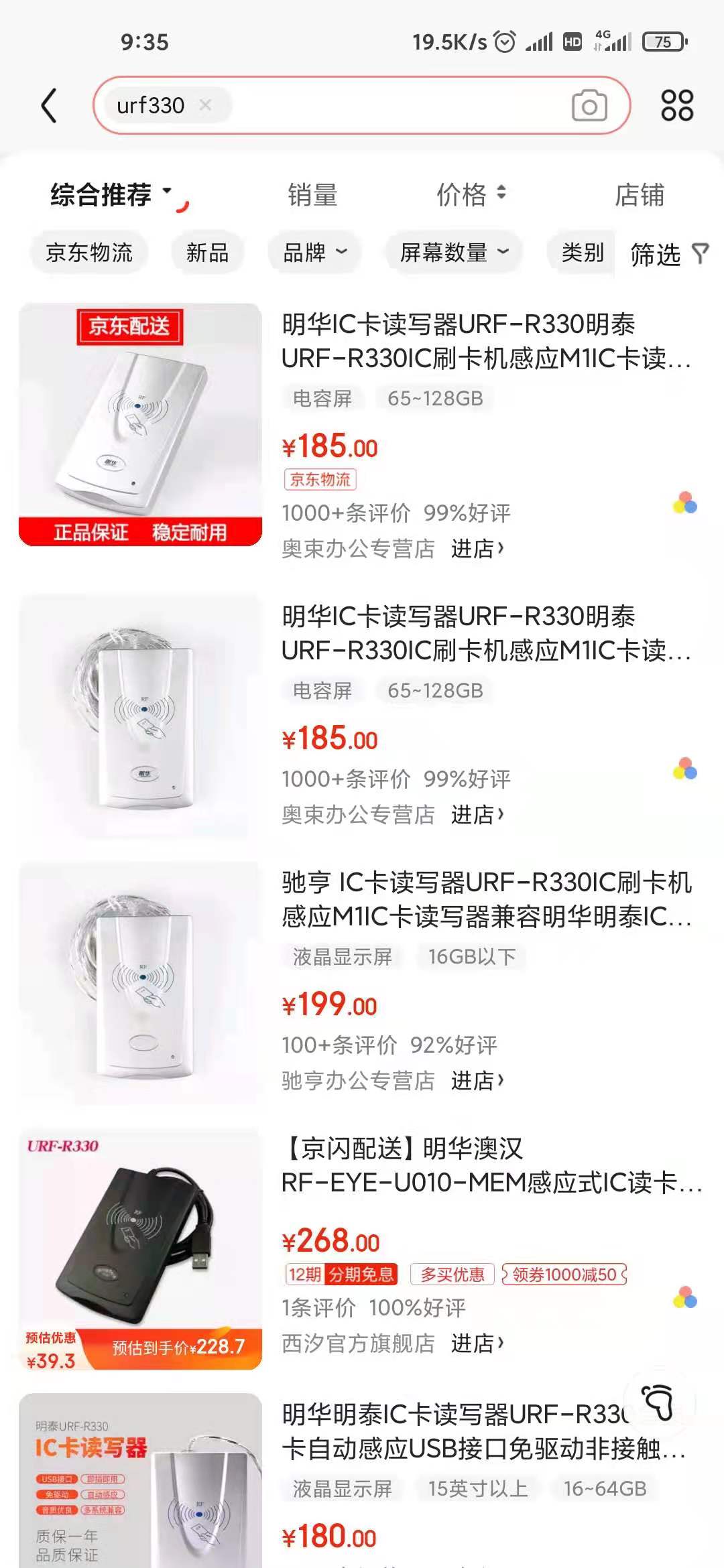Open the 筛选 filter panel
This screenshot has width=724, height=1568.
point(668,254)
